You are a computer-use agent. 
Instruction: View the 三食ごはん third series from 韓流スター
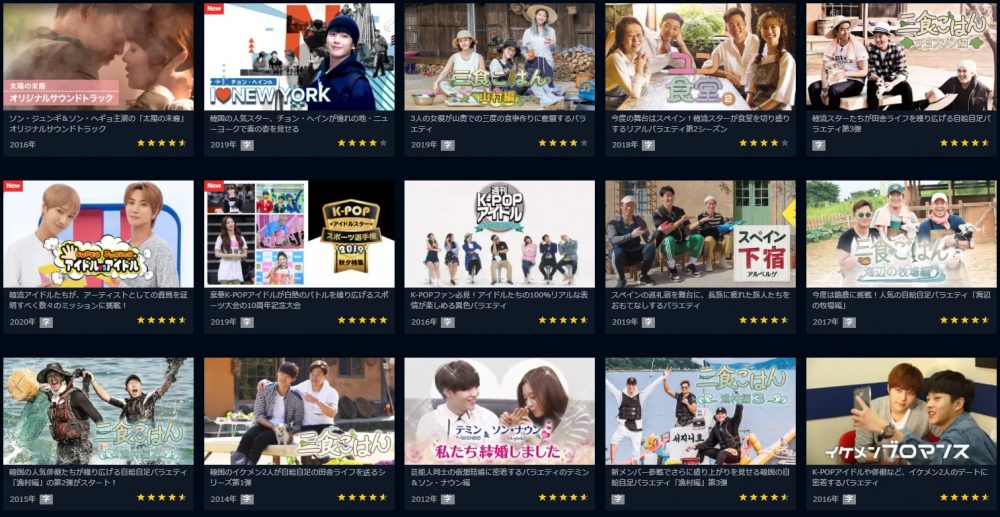900,56
